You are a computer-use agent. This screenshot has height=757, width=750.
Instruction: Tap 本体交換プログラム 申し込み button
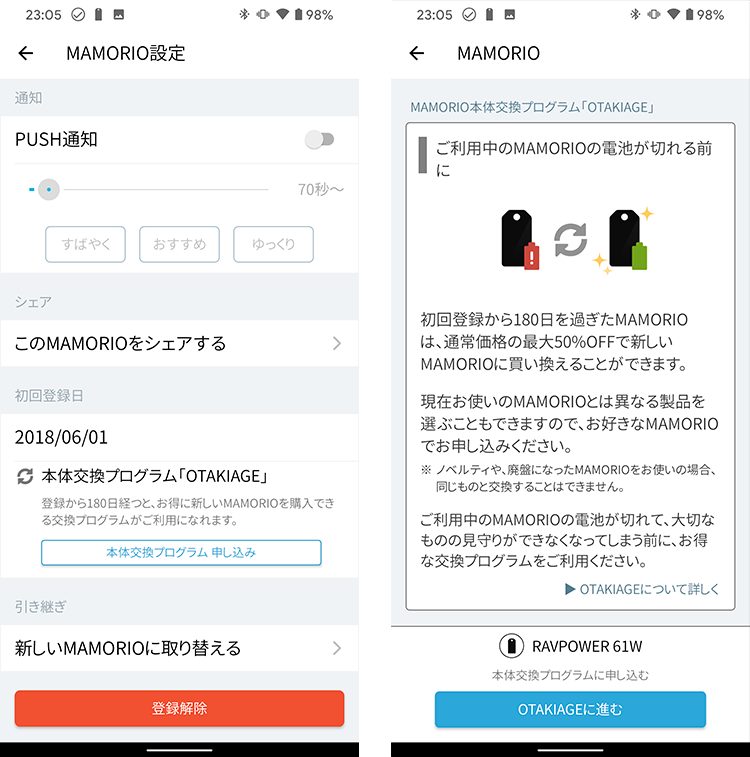[181, 552]
